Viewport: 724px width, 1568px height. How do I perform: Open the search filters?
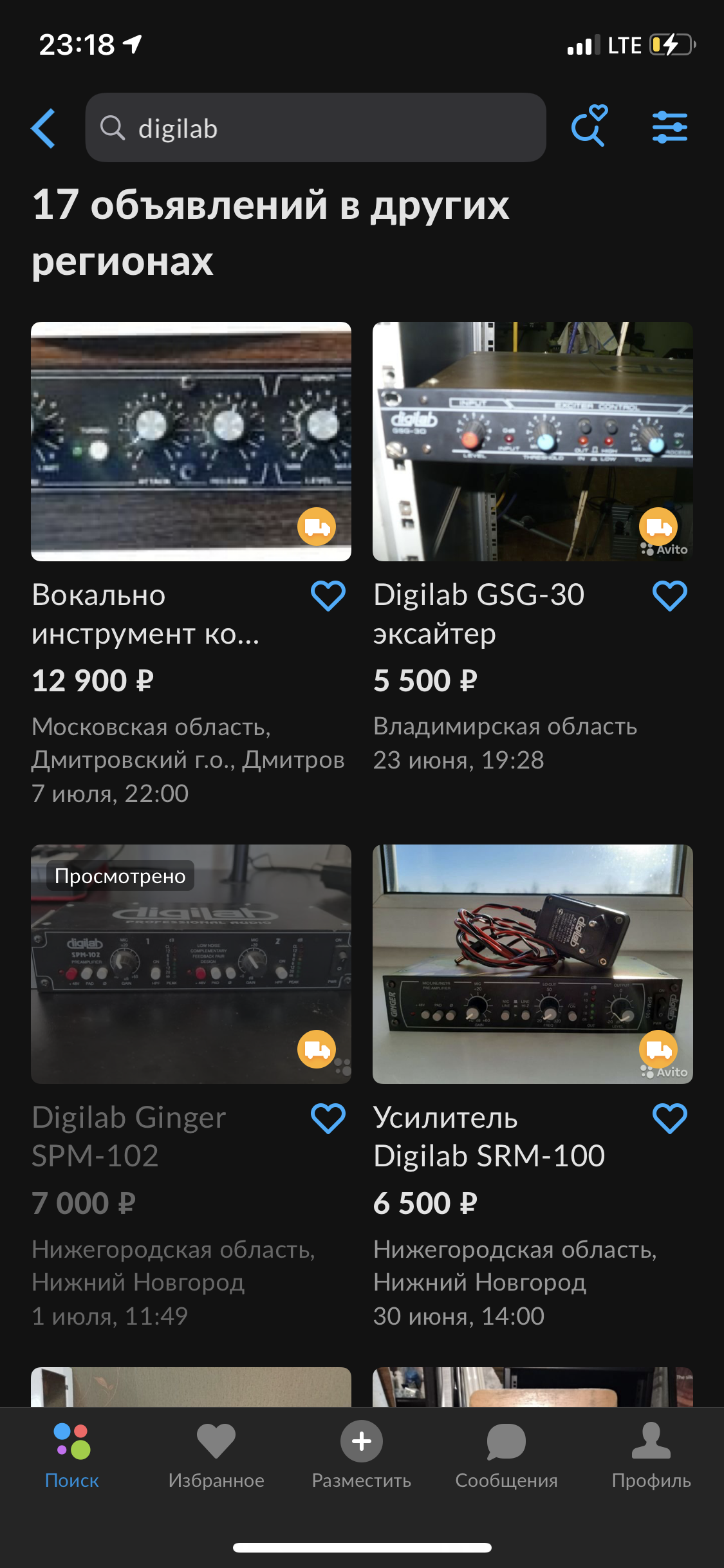[x=669, y=127]
